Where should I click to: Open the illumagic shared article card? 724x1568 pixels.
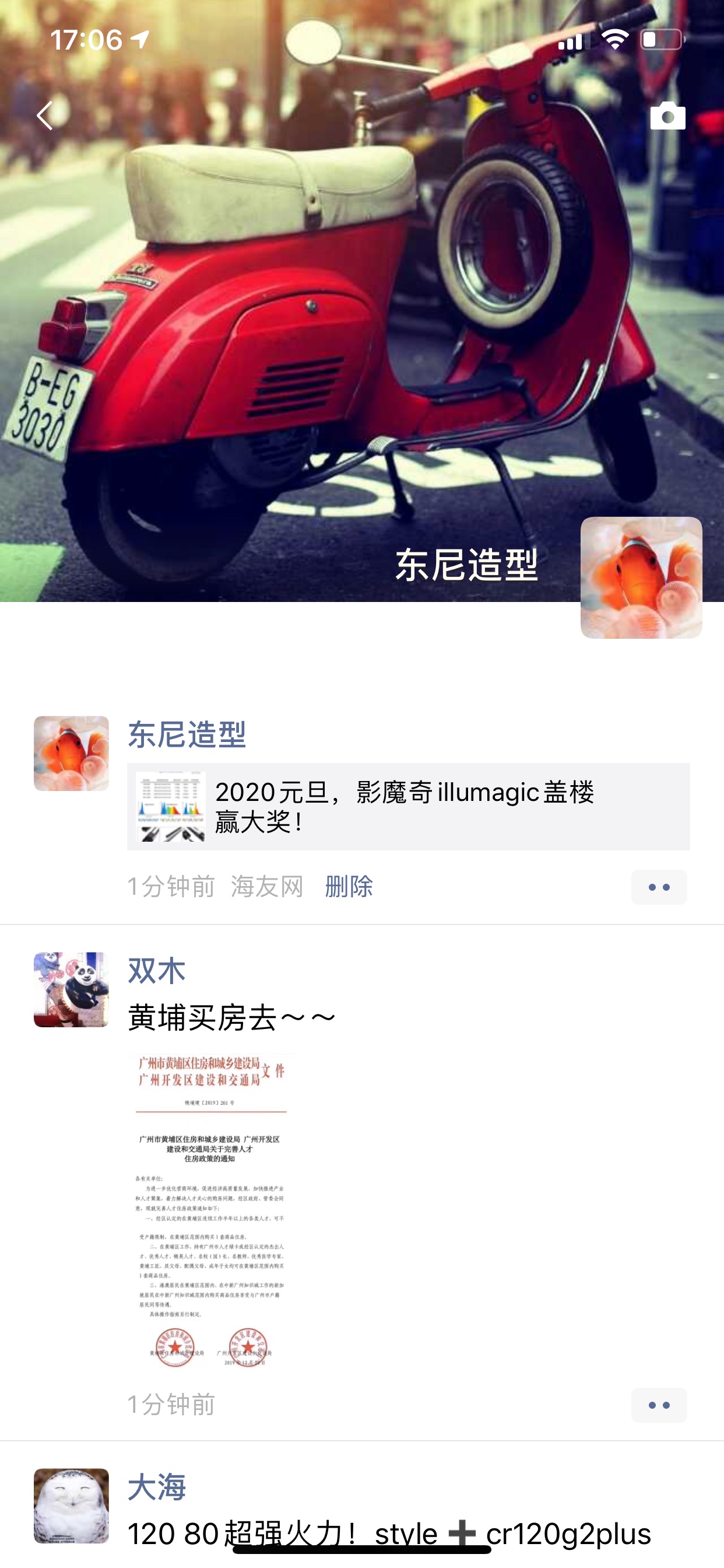pos(407,806)
